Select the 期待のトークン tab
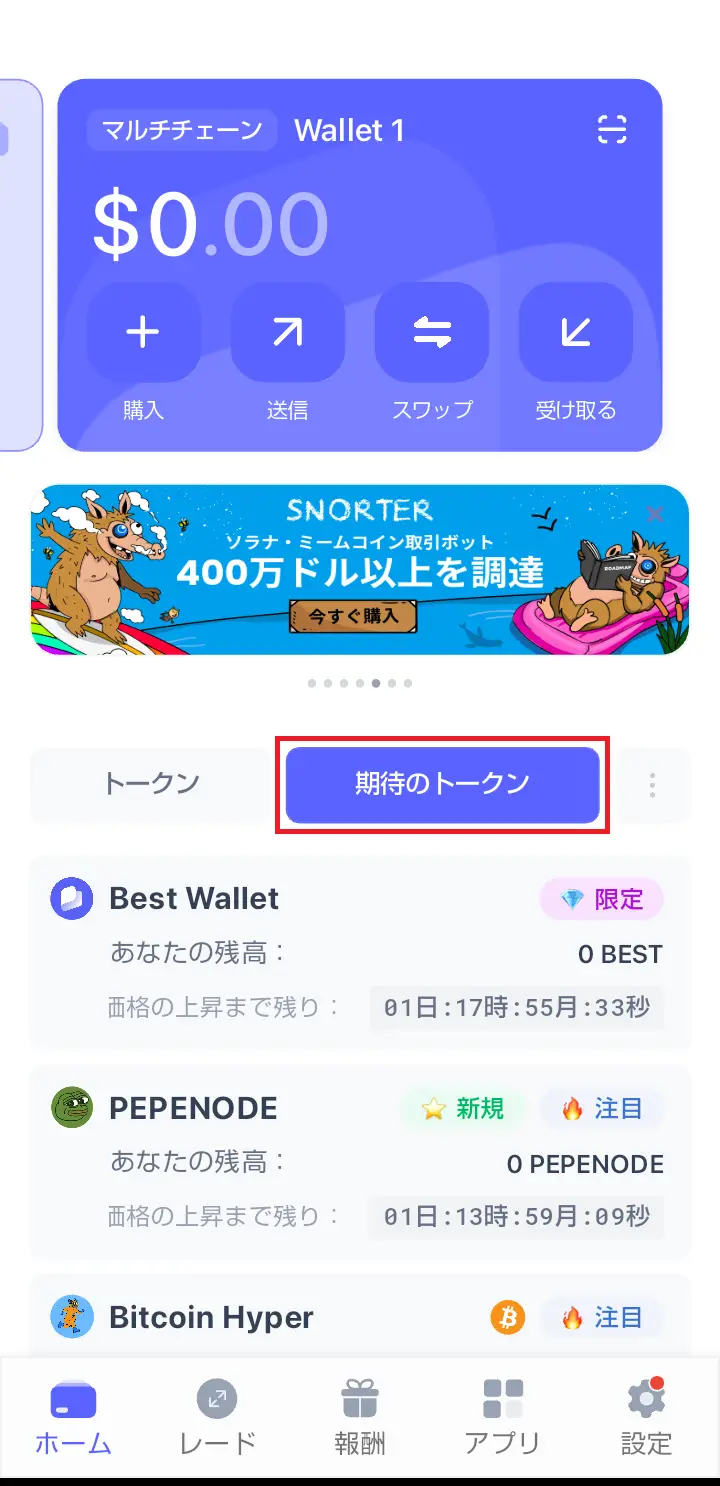The width and height of the screenshot is (720, 1486). pyautogui.click(x=443, y=785)
